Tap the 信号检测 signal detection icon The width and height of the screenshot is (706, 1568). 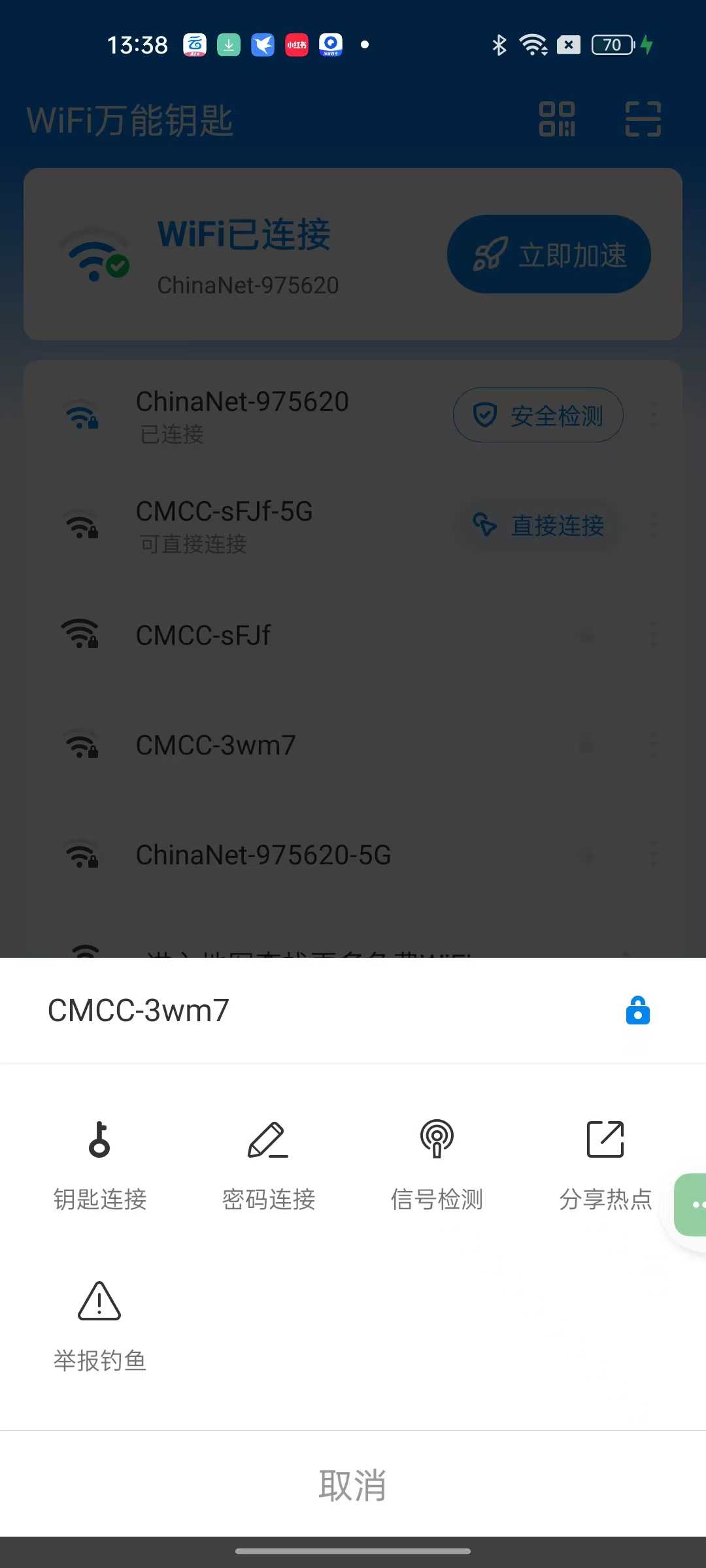point(437,1140)
